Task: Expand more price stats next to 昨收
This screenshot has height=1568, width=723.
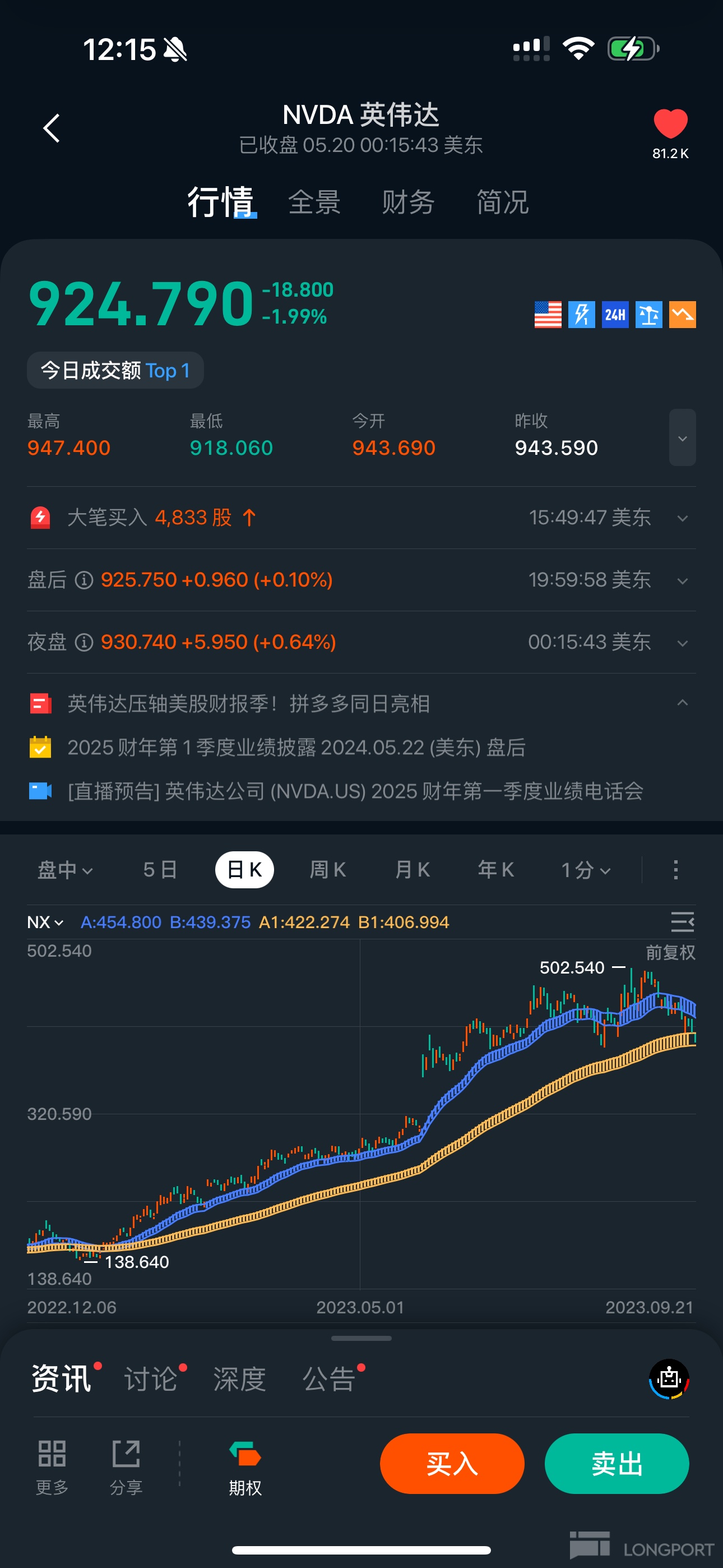Action: point(682,437)
